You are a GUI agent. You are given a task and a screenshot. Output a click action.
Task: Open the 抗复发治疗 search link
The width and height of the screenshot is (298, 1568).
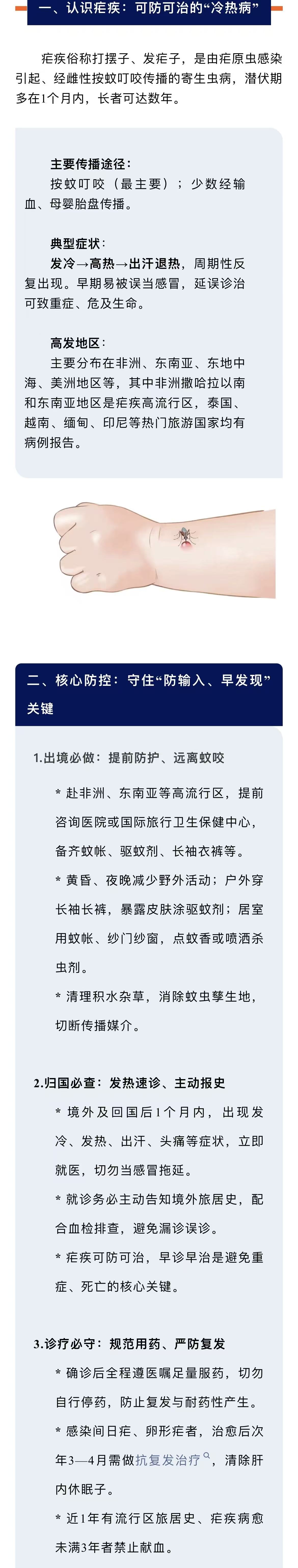pos(168,1460)
